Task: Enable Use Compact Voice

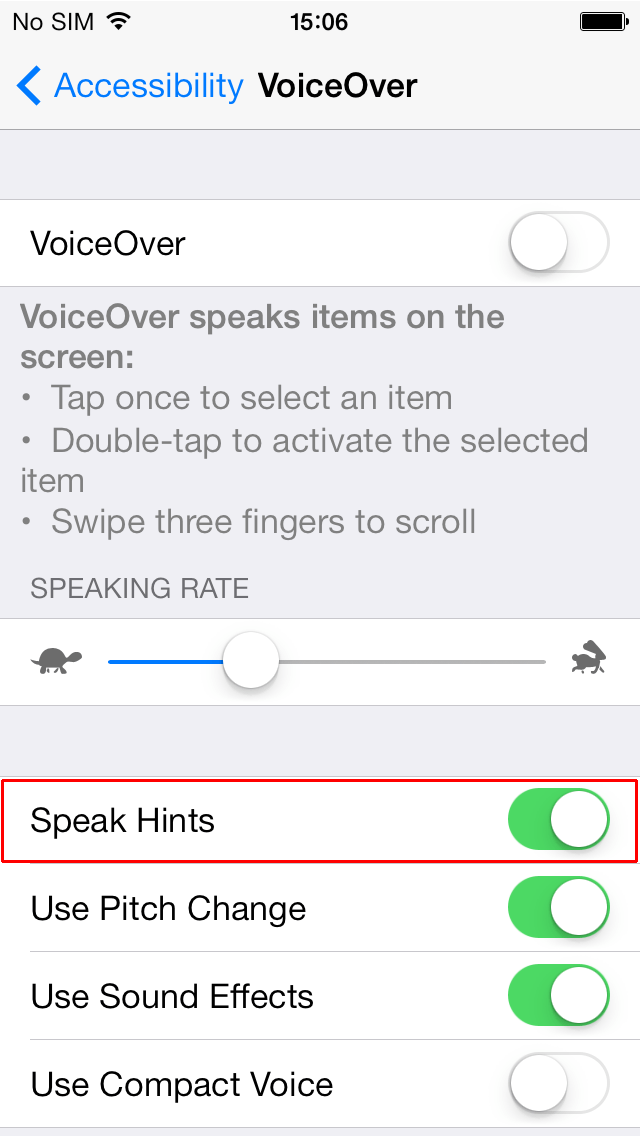Action: click(x=559, y=1083)
